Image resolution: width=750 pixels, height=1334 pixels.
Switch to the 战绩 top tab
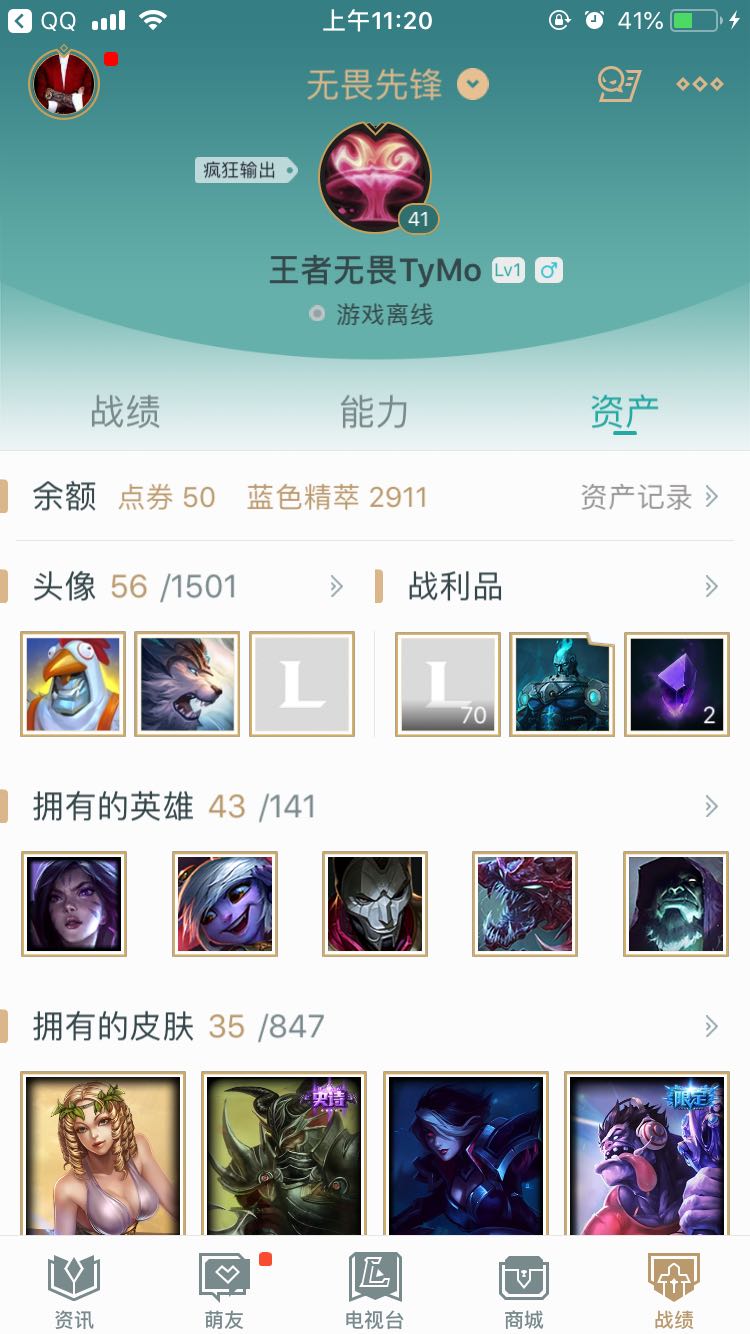[x=125, y=412]
